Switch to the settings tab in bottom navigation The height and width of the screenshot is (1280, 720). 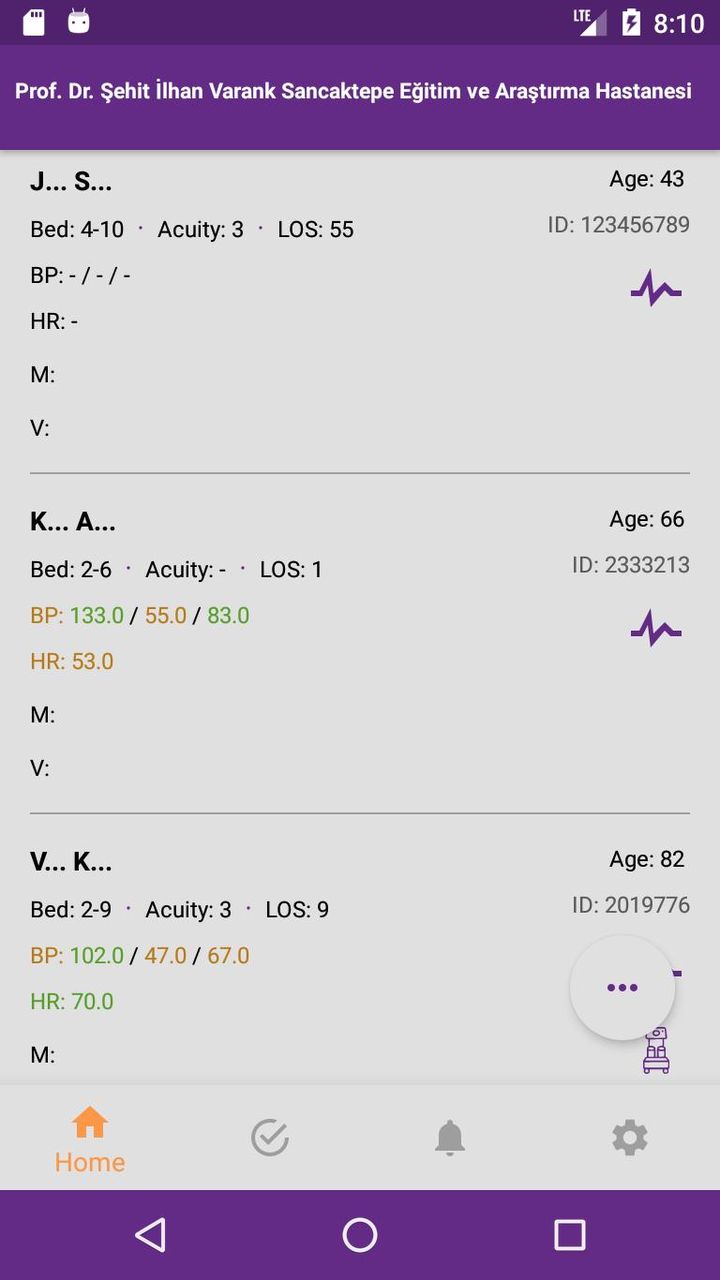tap(629, 1137)
